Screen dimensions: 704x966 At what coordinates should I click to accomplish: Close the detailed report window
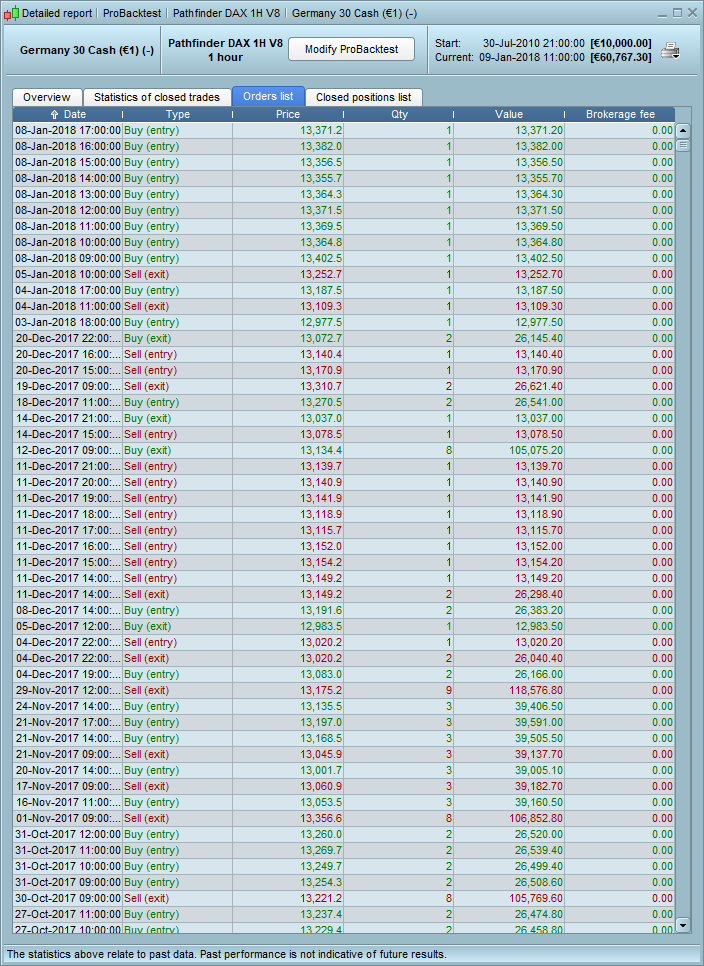coord(691,12)
